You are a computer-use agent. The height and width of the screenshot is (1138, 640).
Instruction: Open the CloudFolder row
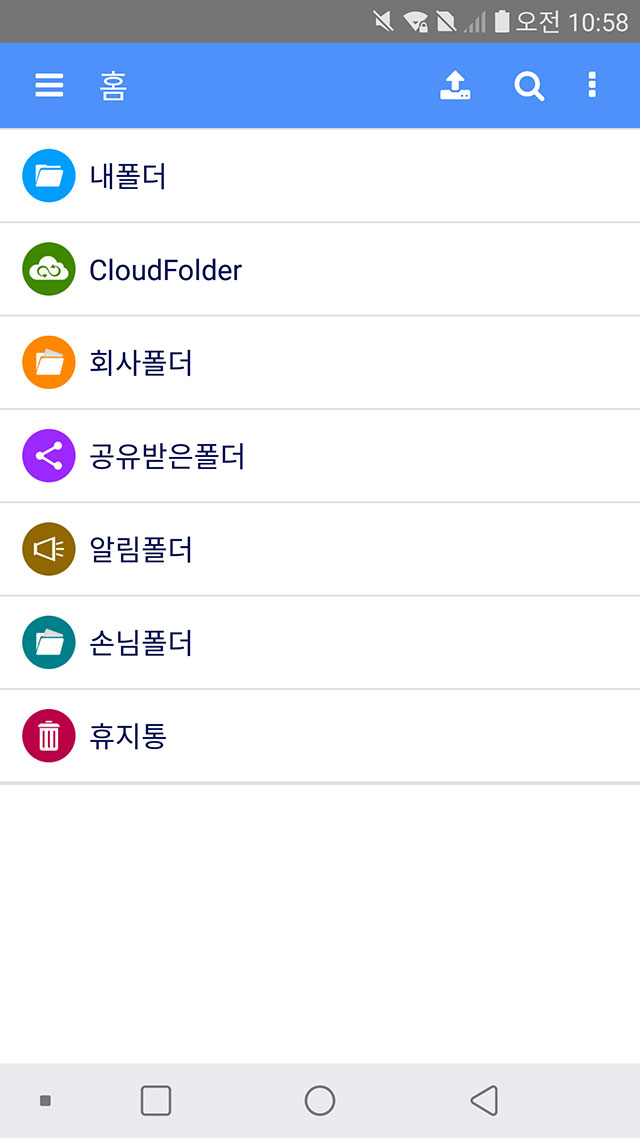320,269
